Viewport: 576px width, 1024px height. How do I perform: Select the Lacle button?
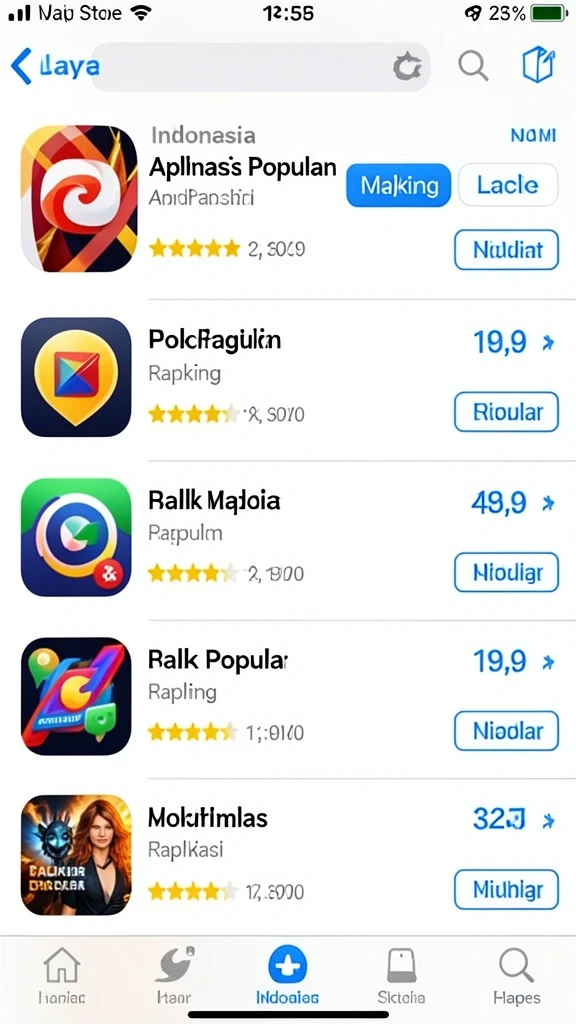(508, 185)
